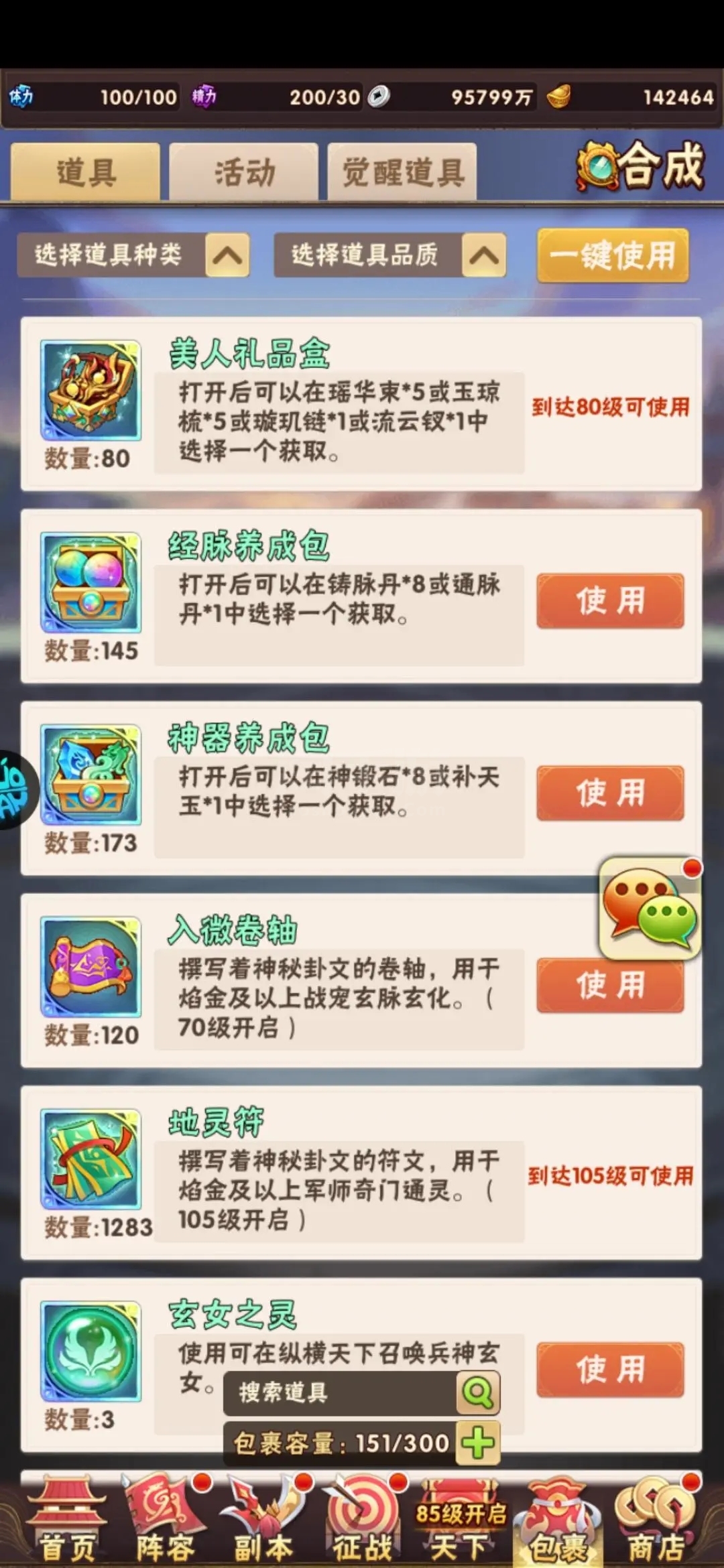The height and width of the screenshot is (1568, 724).
Task: Expand the 选择道具种类 dropdown
Action: click(133, 255)
